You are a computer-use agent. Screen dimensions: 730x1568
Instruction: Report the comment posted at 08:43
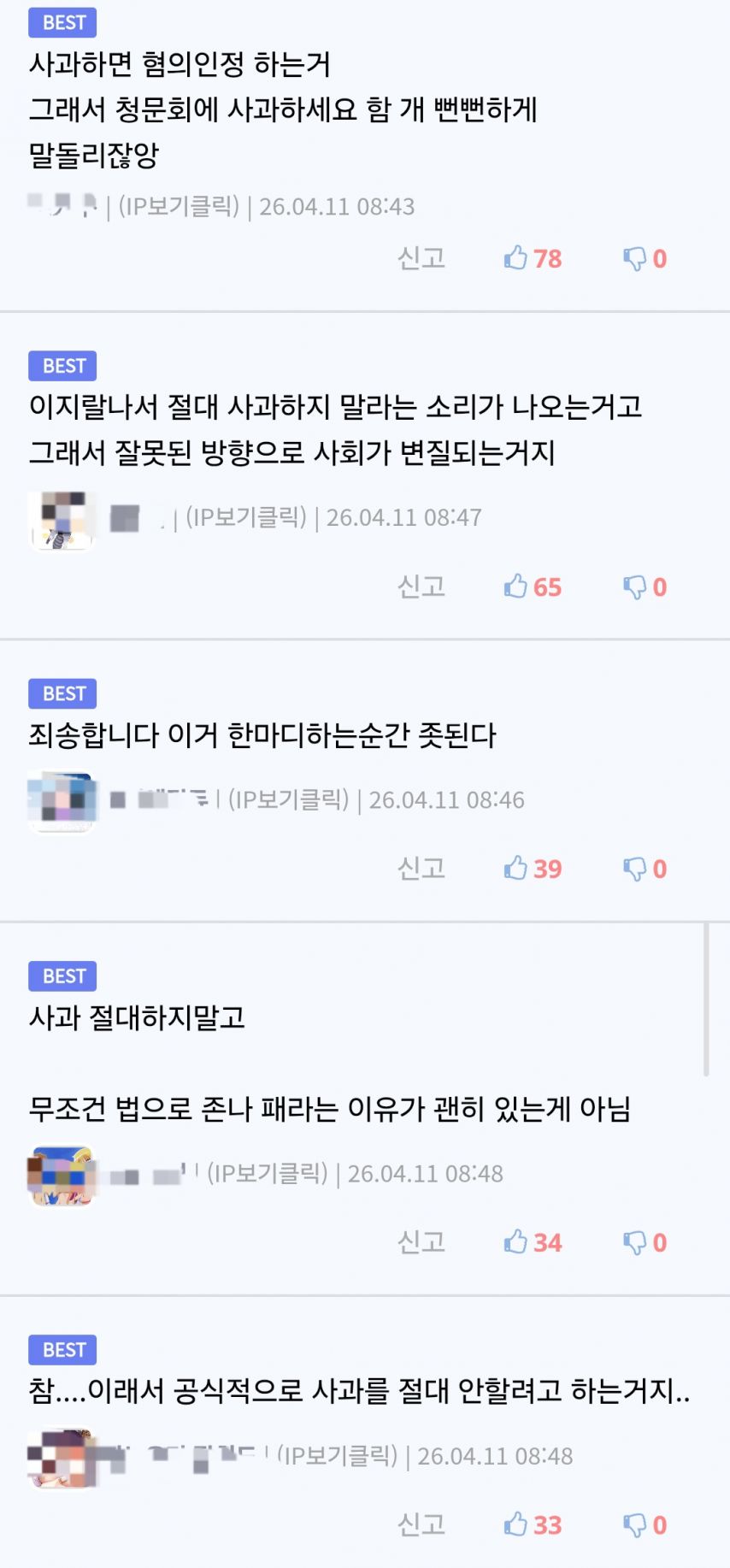421,258
